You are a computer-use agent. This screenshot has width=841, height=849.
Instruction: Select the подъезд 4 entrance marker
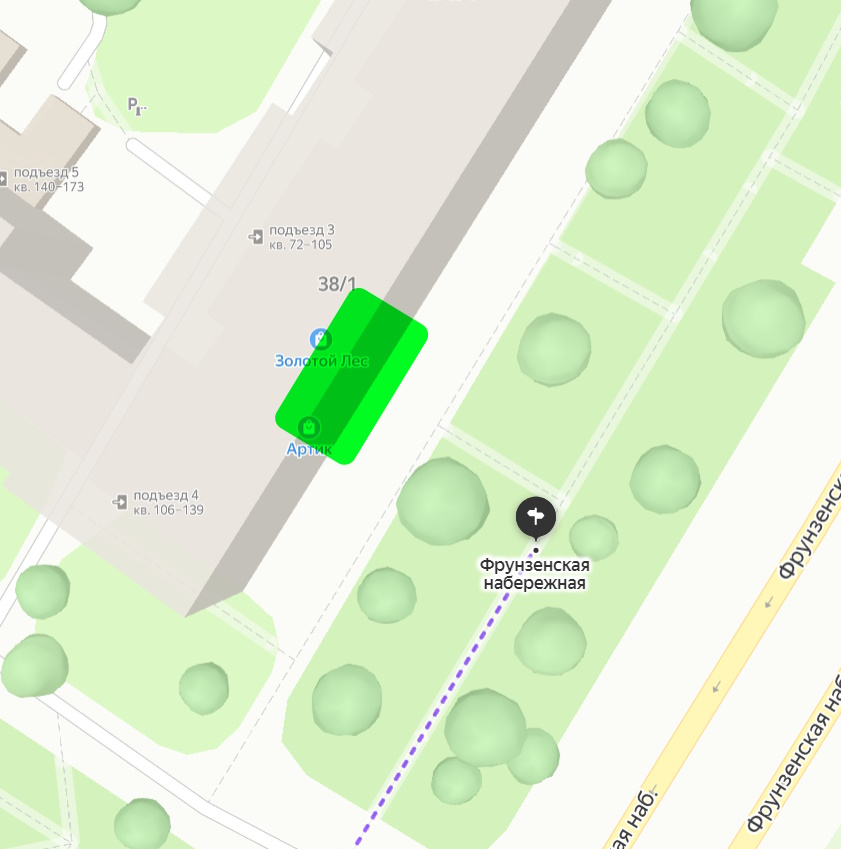[x=120, y=501]
